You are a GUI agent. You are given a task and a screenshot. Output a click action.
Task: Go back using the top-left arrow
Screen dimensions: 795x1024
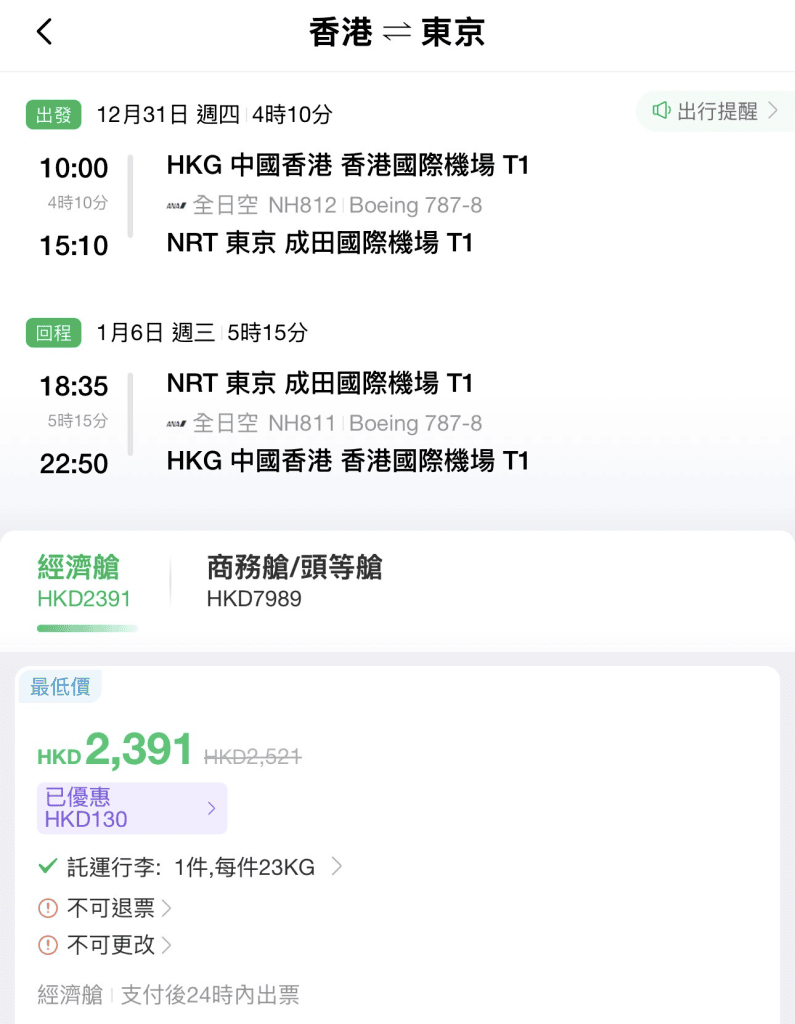[44, 32]
